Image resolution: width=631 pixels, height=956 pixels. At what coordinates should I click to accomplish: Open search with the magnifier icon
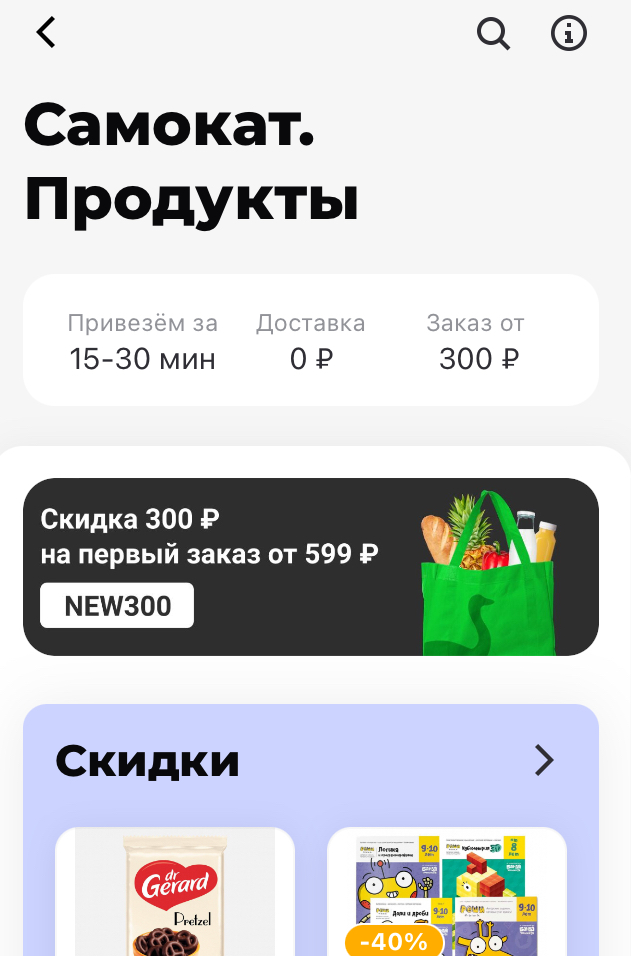[493, 32]
